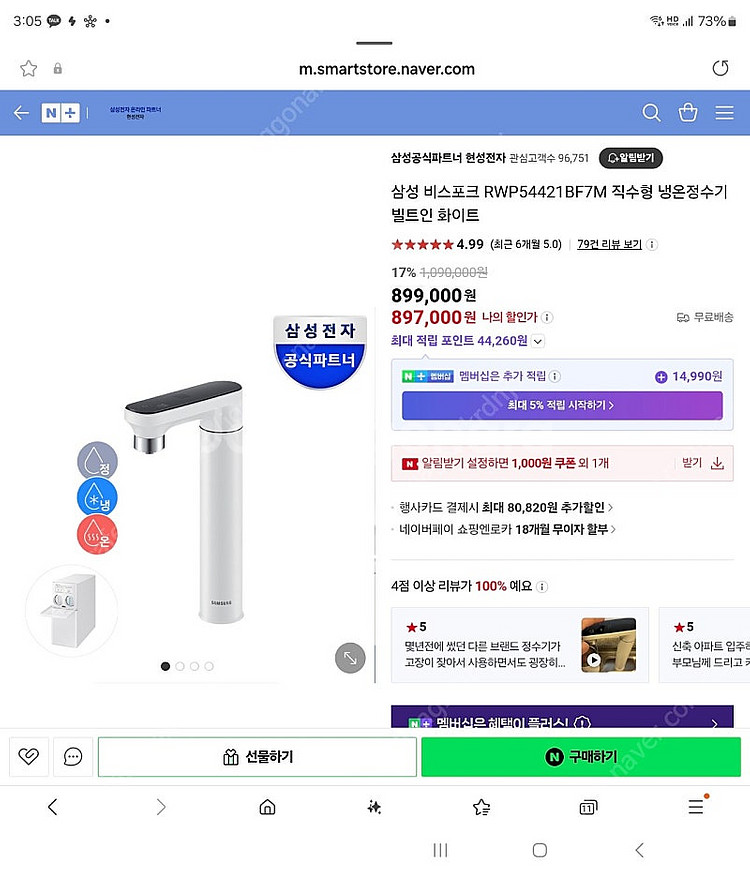This screenshot has height=873, width=750.
Task: Open Samsung Internet menu at bottom right
Action: [x=697, y=807]
